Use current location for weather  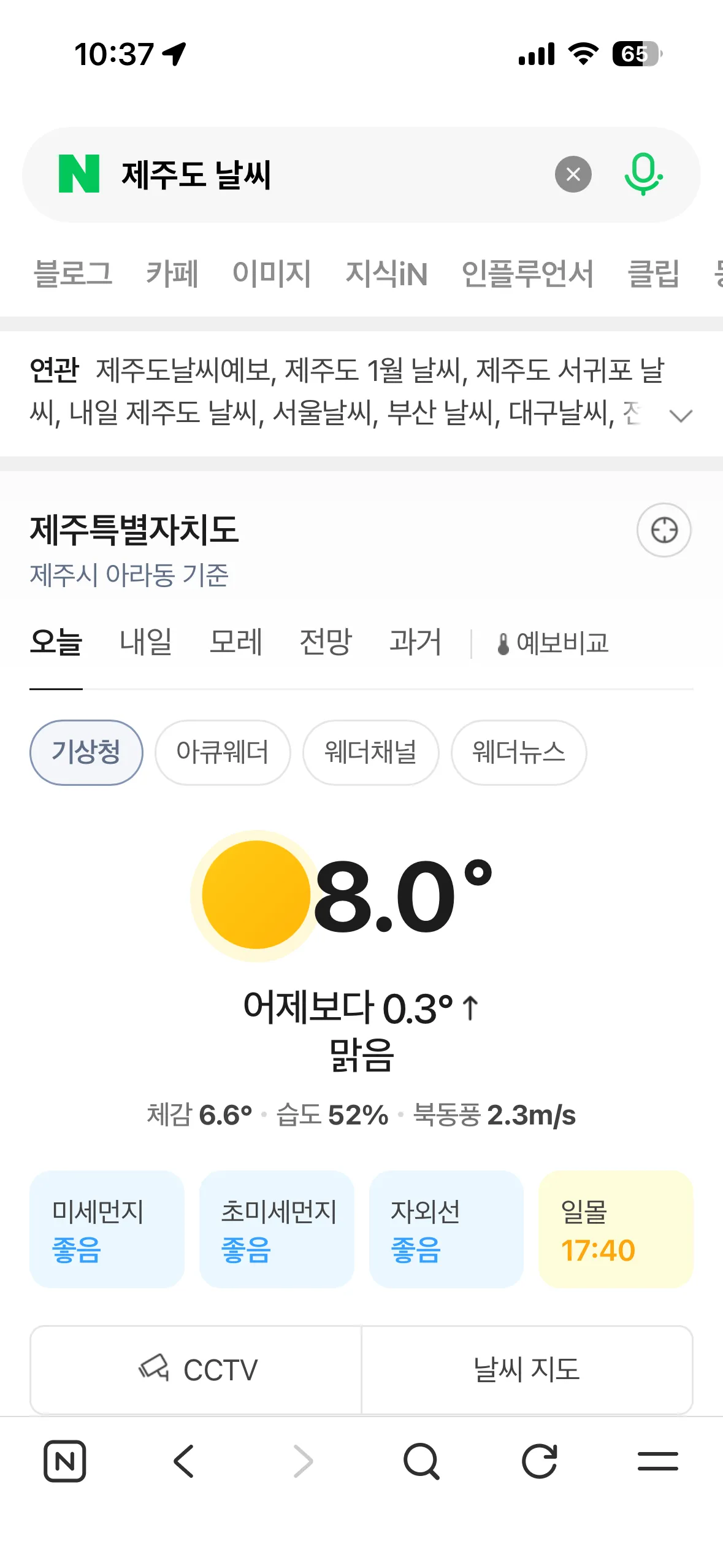(x=664, y=531)
